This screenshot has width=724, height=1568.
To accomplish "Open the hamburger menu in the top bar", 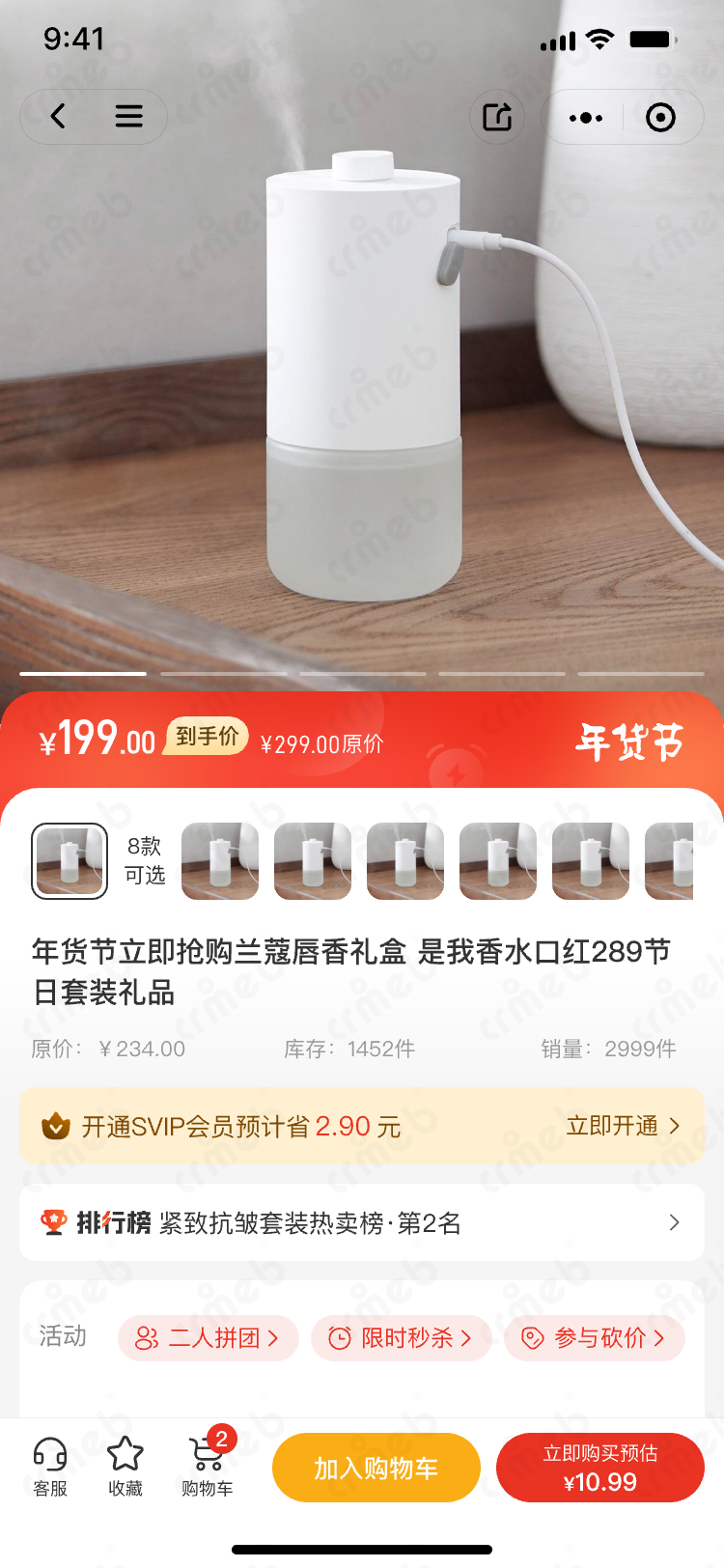I will tap(128, 117).
